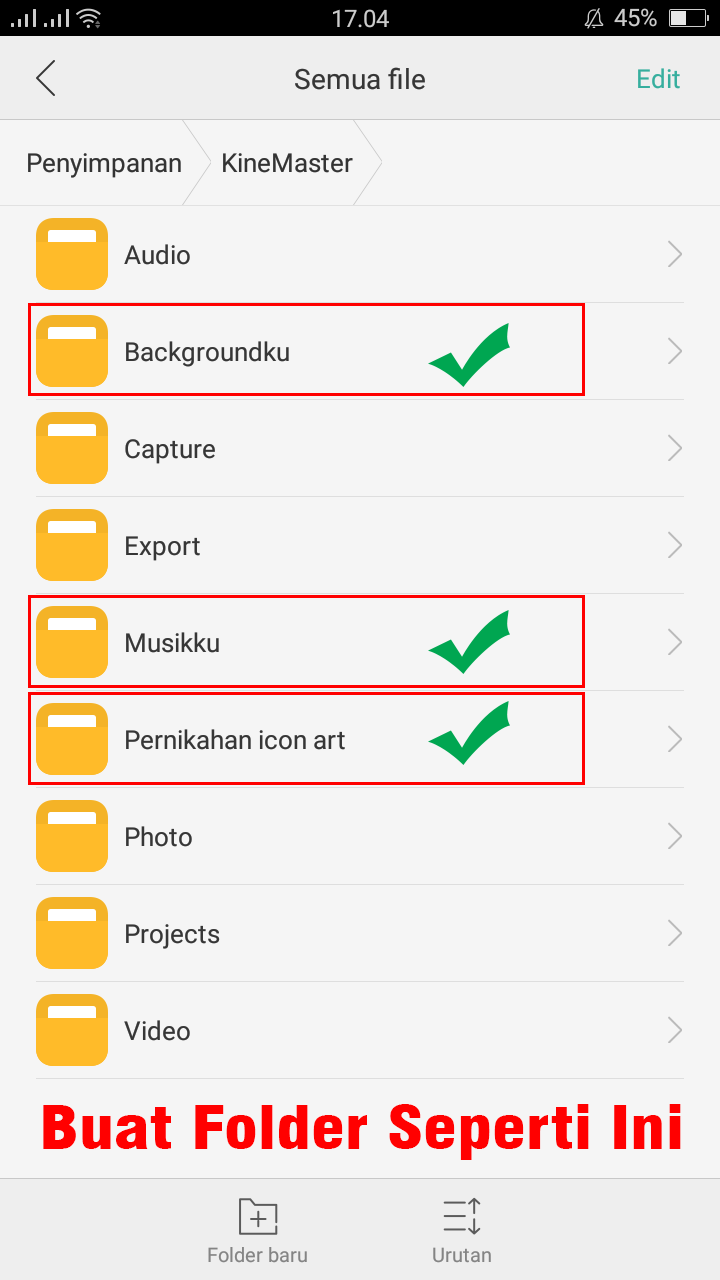
Task: Open the Export folder
Action: pos(360,546)
